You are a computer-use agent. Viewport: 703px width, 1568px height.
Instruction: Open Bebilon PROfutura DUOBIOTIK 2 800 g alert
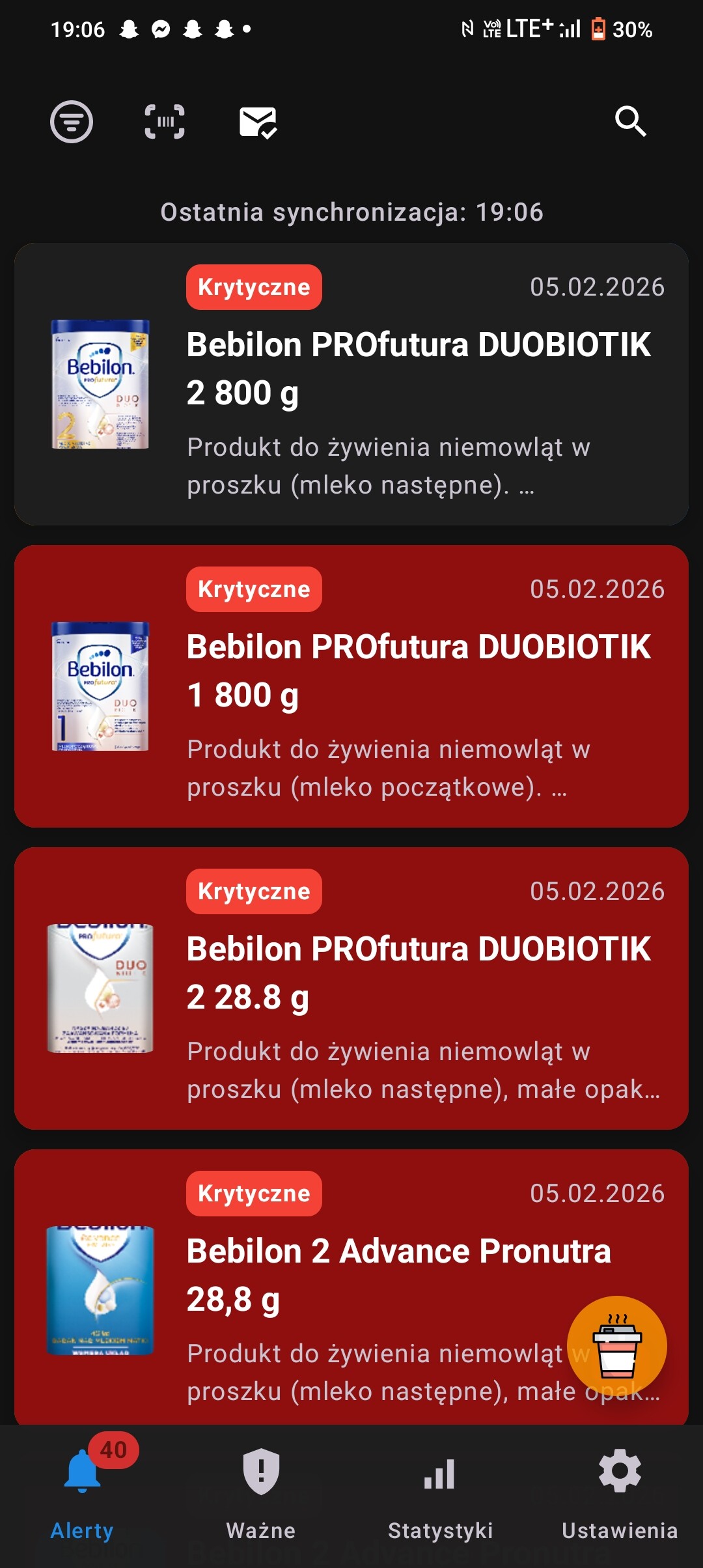(x=351, y=384)
